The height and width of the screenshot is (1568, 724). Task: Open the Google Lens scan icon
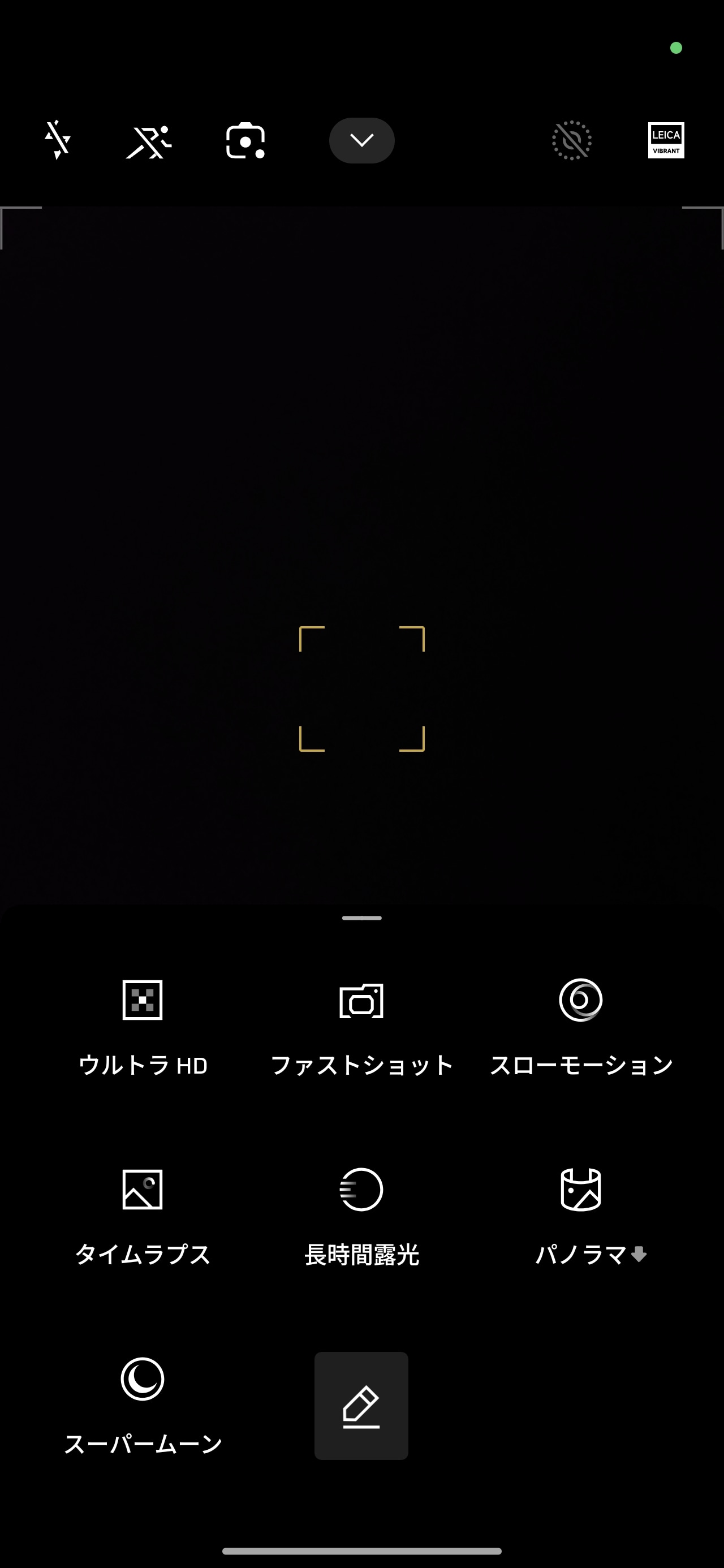point(245,141)
